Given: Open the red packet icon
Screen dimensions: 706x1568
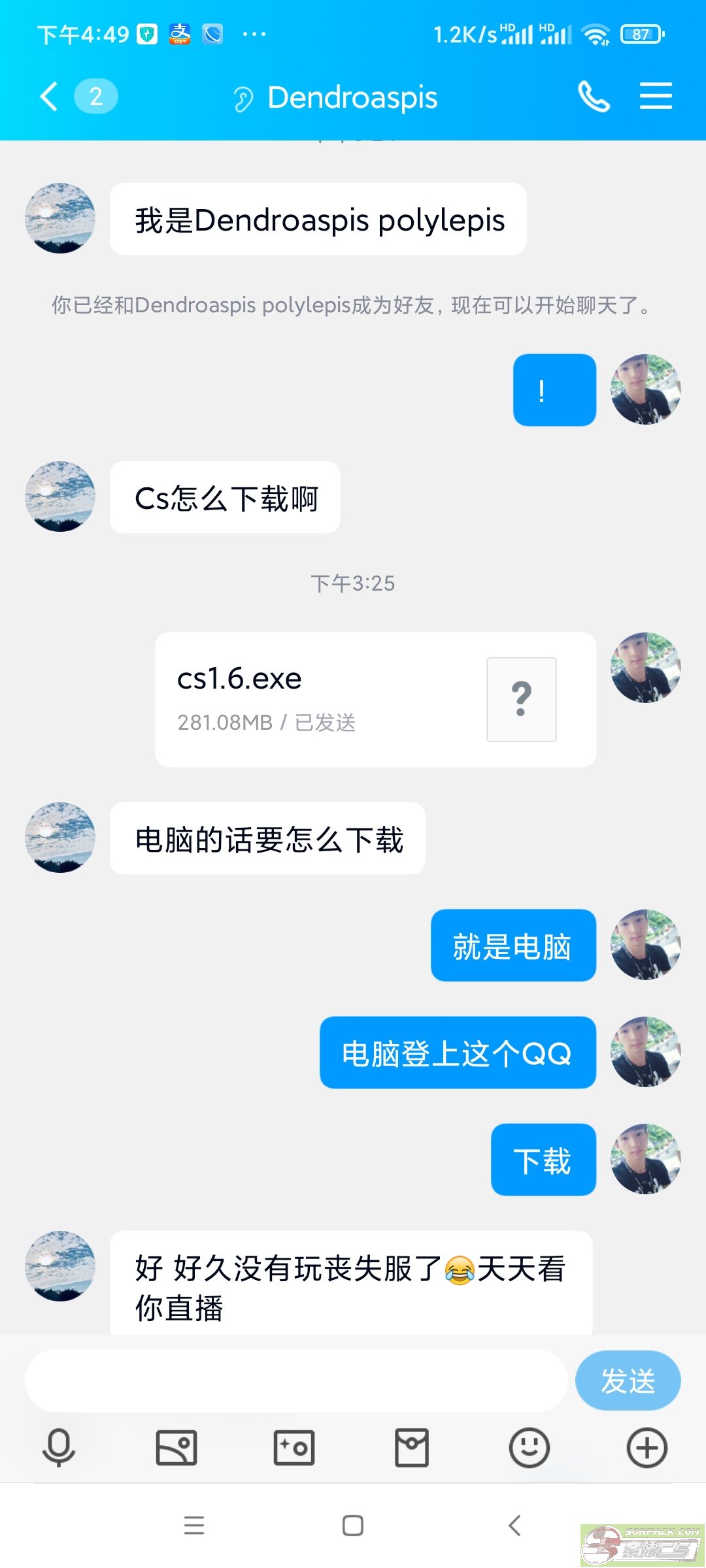Looking at the screenshot, I should click(x=412, y=1448).
